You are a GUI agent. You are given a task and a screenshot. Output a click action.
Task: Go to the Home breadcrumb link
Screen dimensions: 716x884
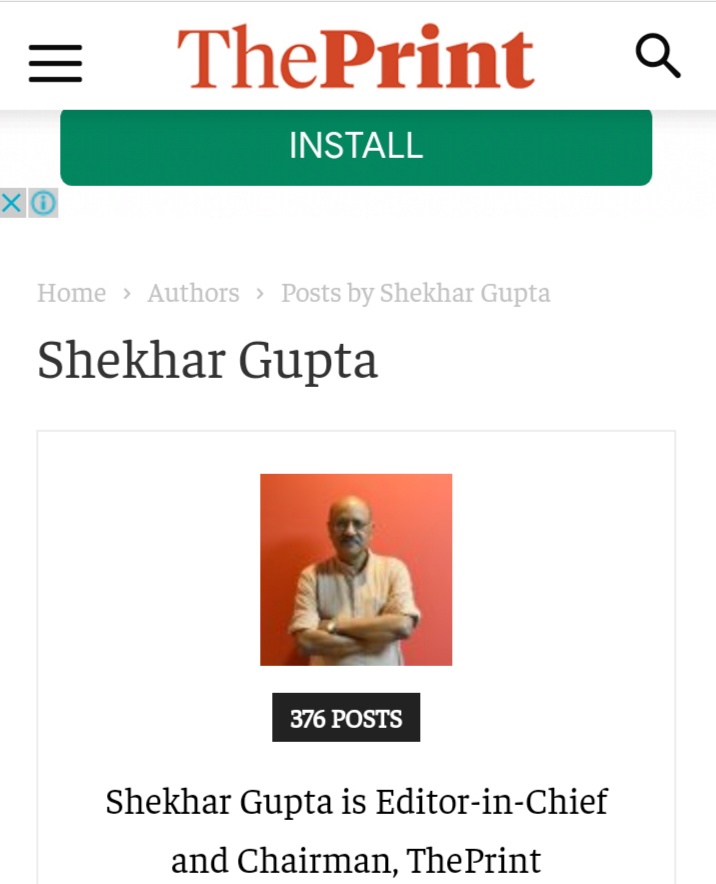coord(71,293)
